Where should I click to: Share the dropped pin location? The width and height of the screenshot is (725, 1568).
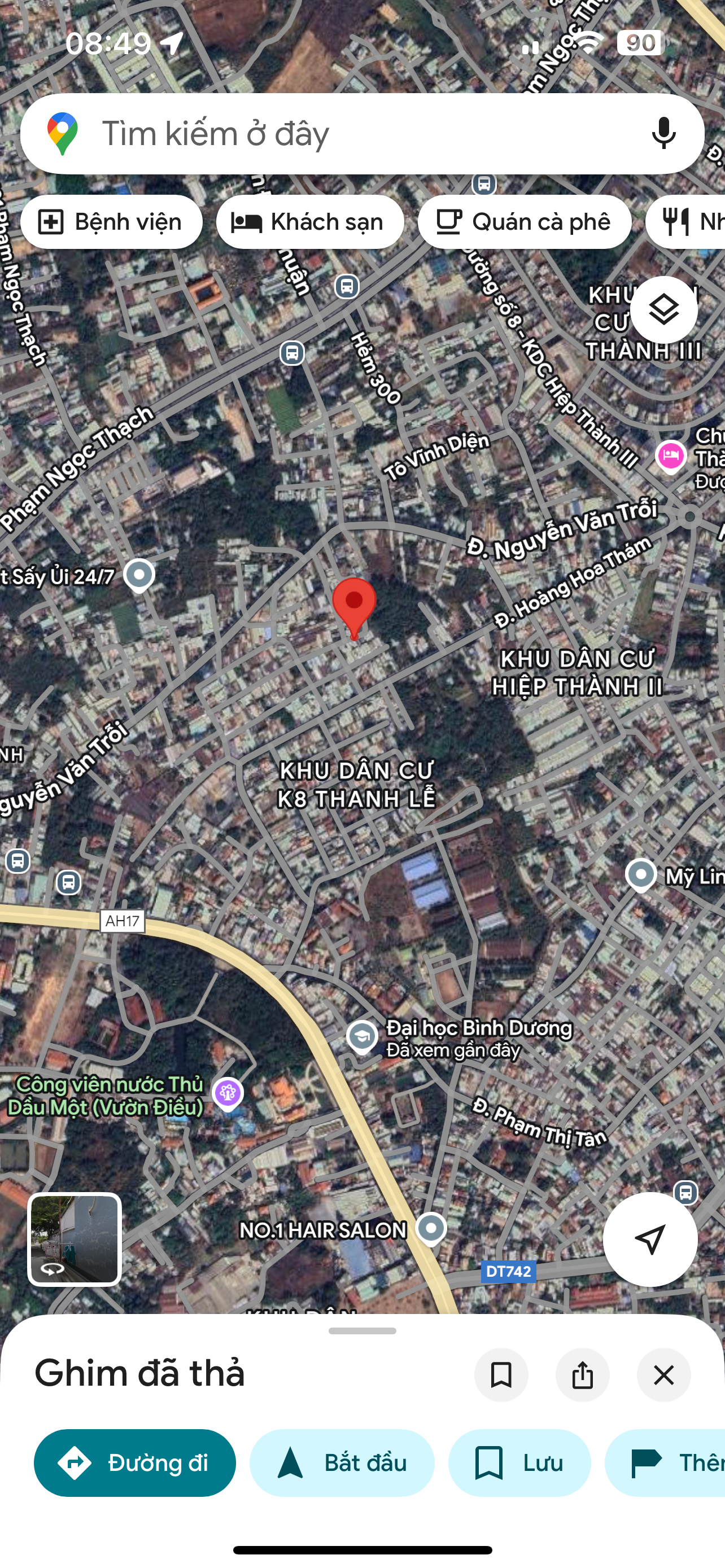click(582, 1374)
